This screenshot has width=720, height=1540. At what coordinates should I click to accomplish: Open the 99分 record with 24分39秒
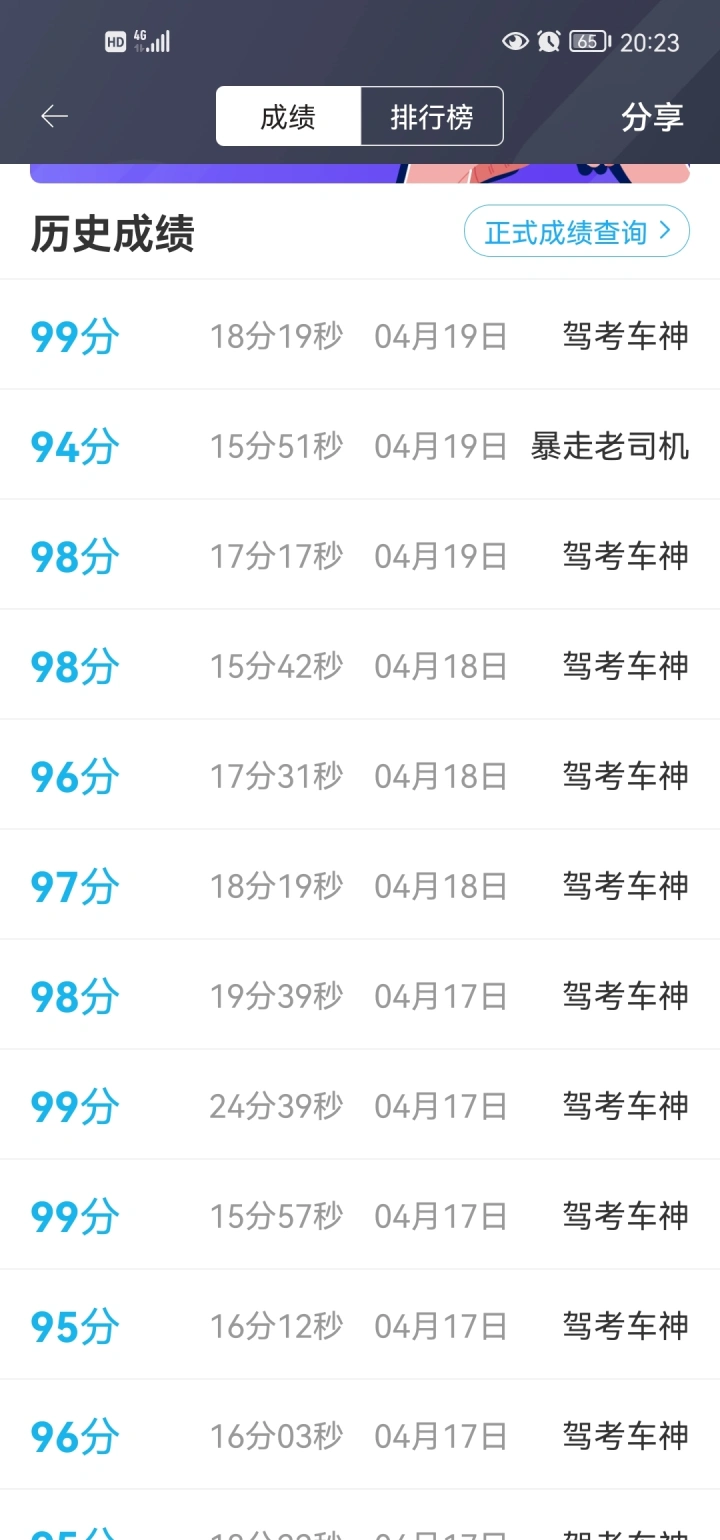pos(360,1105)
